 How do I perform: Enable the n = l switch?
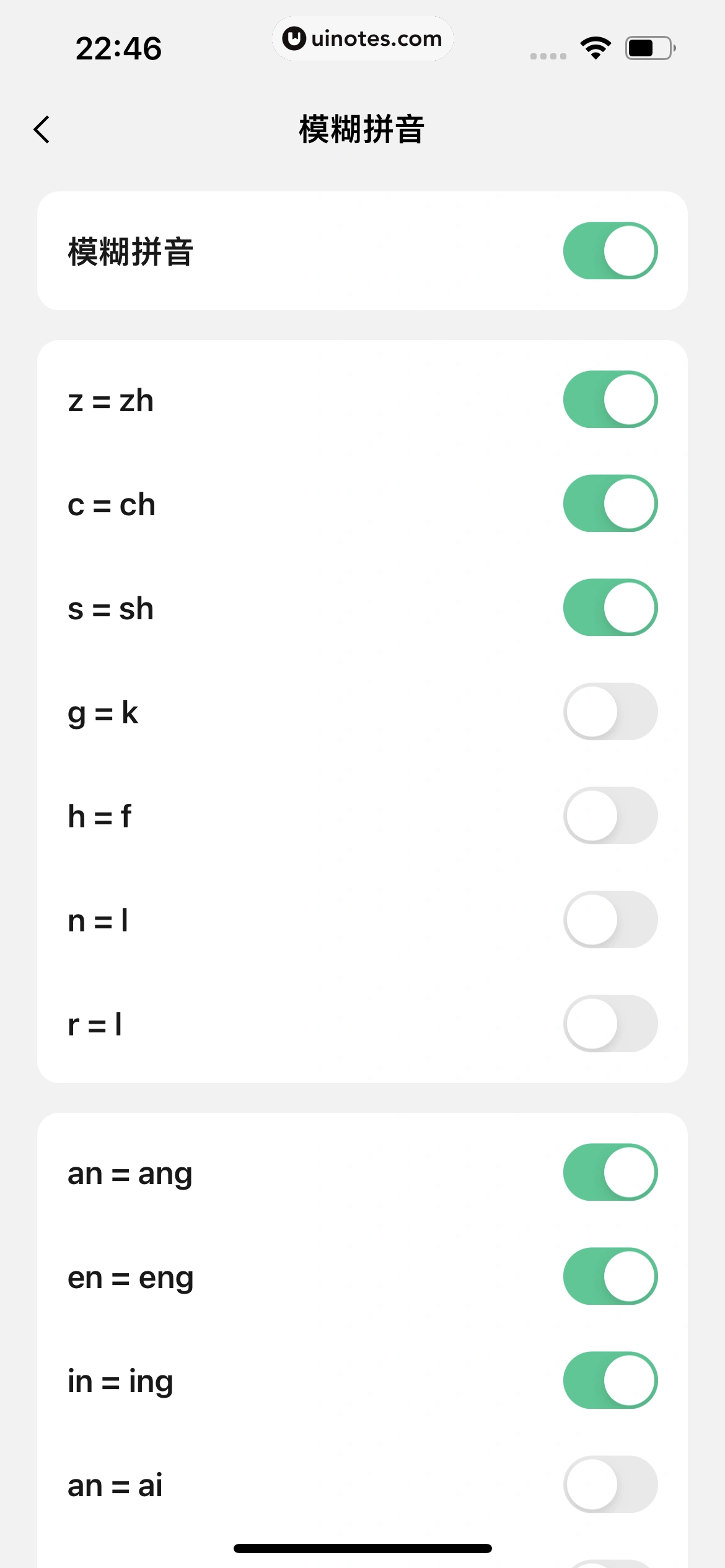coord(610,920)
